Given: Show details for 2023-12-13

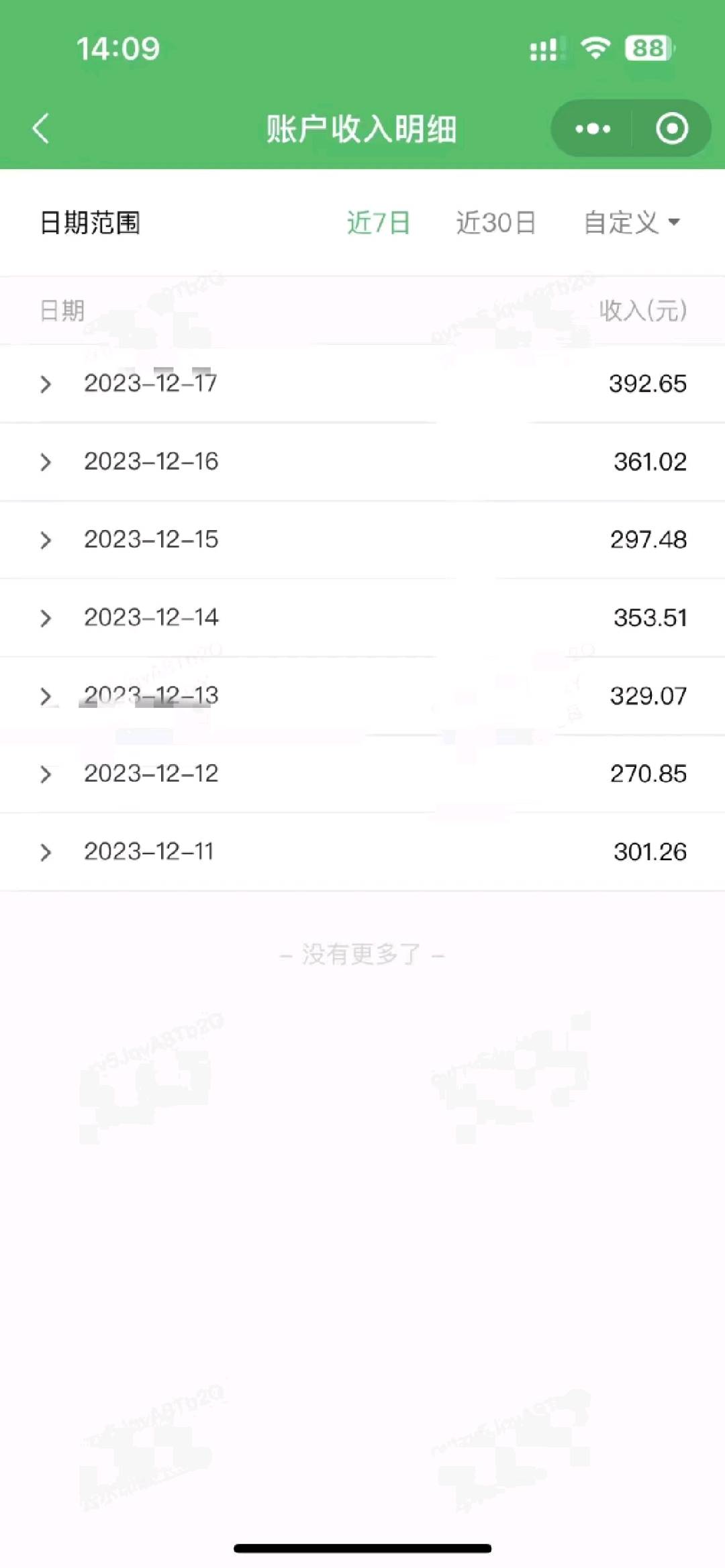Looking at the screenshot, I should 362,696.
